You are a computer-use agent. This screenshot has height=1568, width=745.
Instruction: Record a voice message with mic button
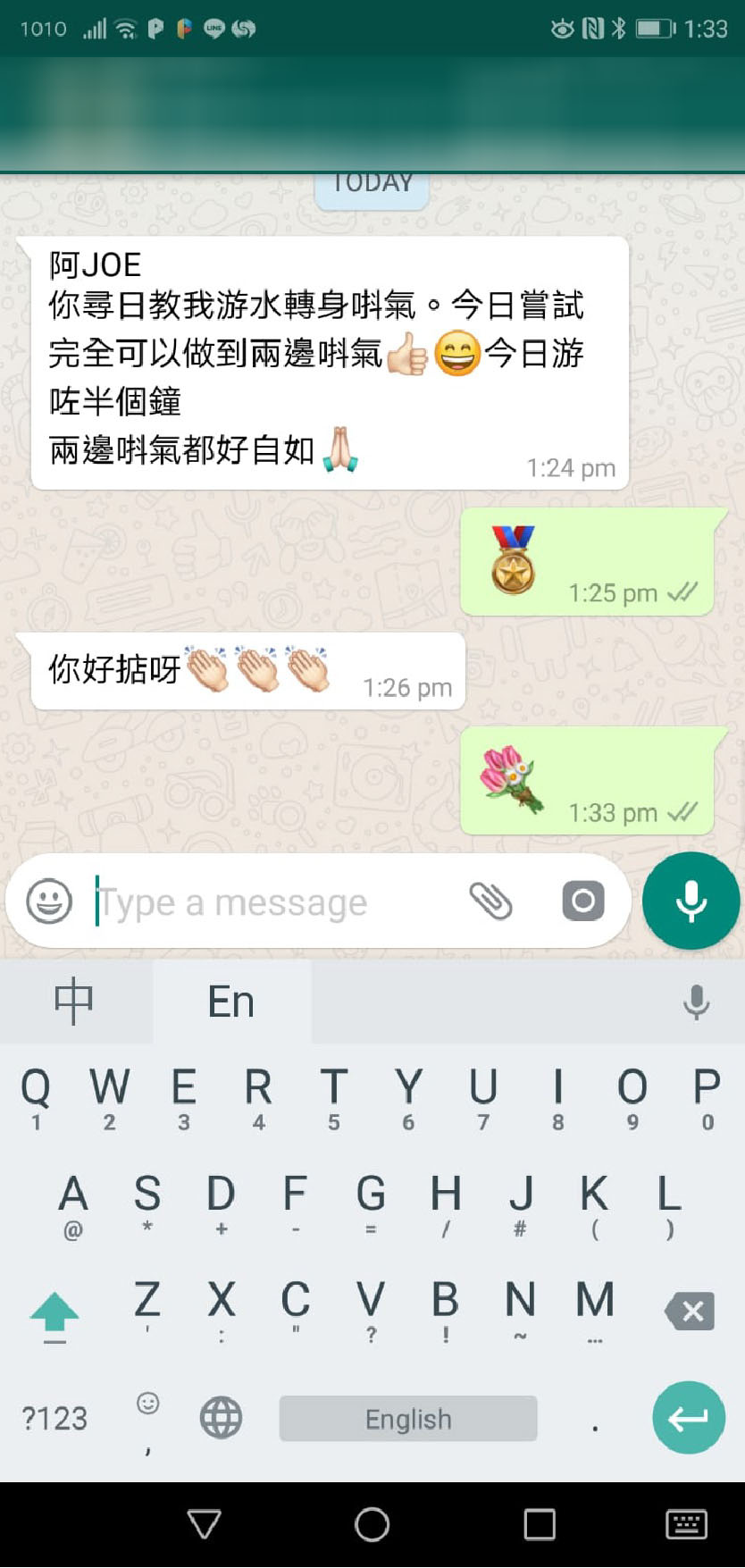tap(691, 901)
